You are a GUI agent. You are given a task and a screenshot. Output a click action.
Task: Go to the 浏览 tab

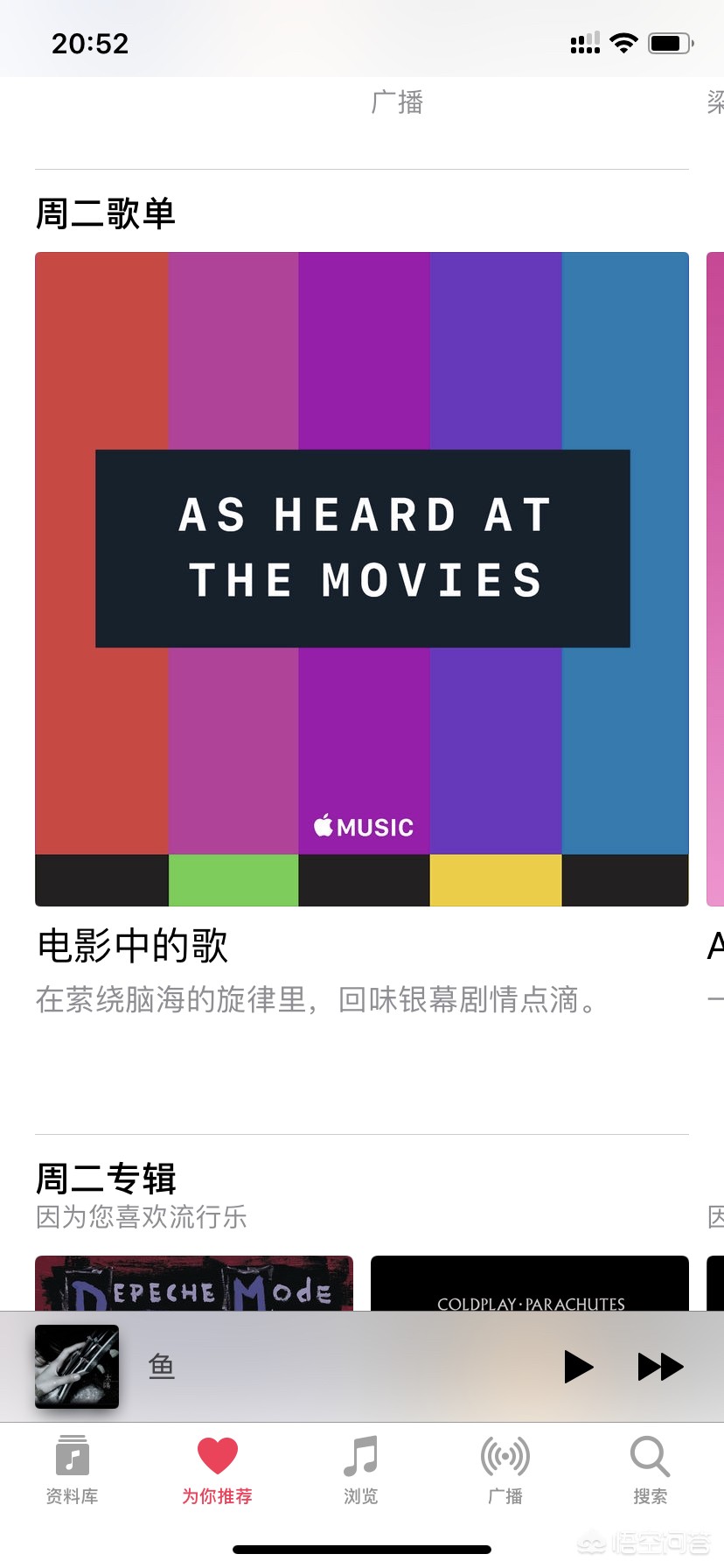click(x=361, y=1470)
